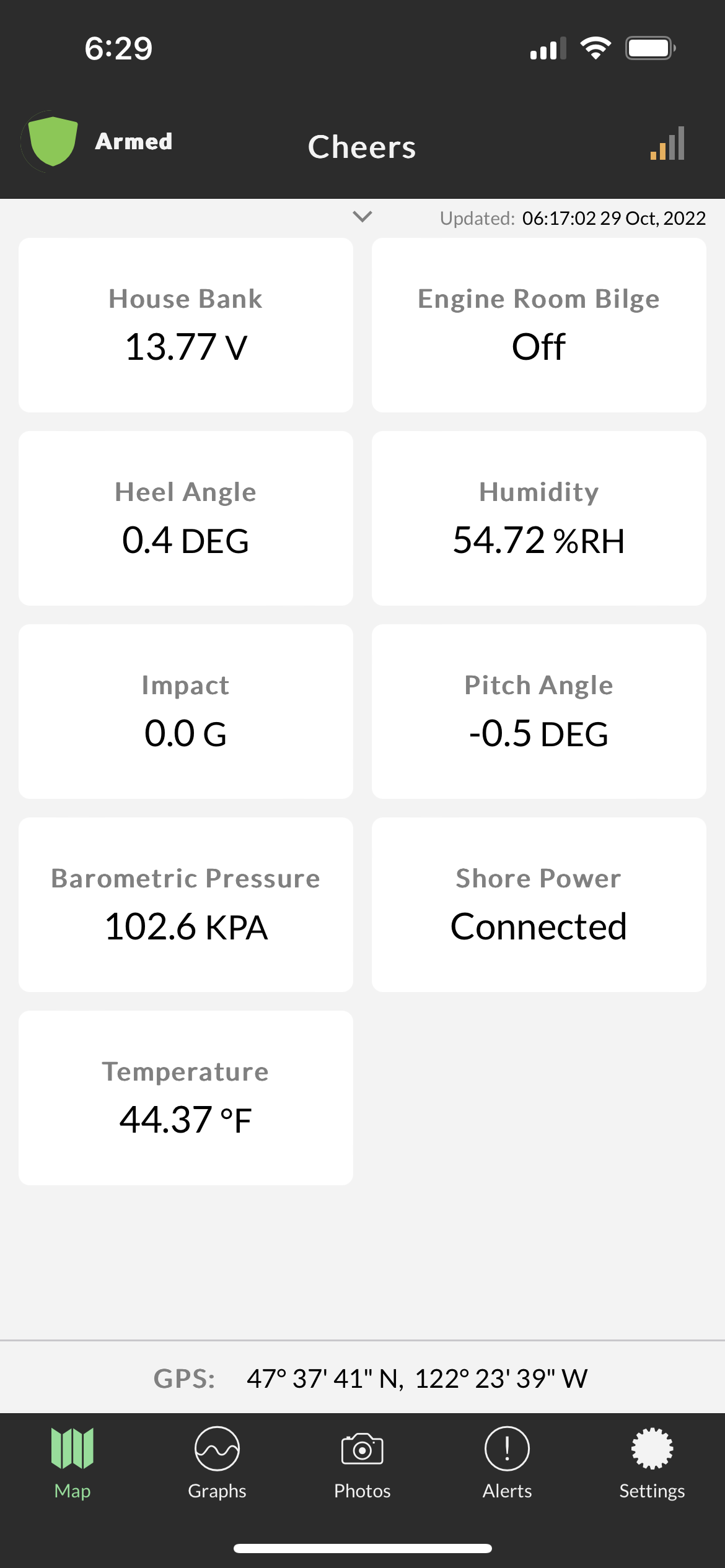This screenshot has height=1568, width=725.
Task: Open the House Bank voltage card
Action: point(186,325)
